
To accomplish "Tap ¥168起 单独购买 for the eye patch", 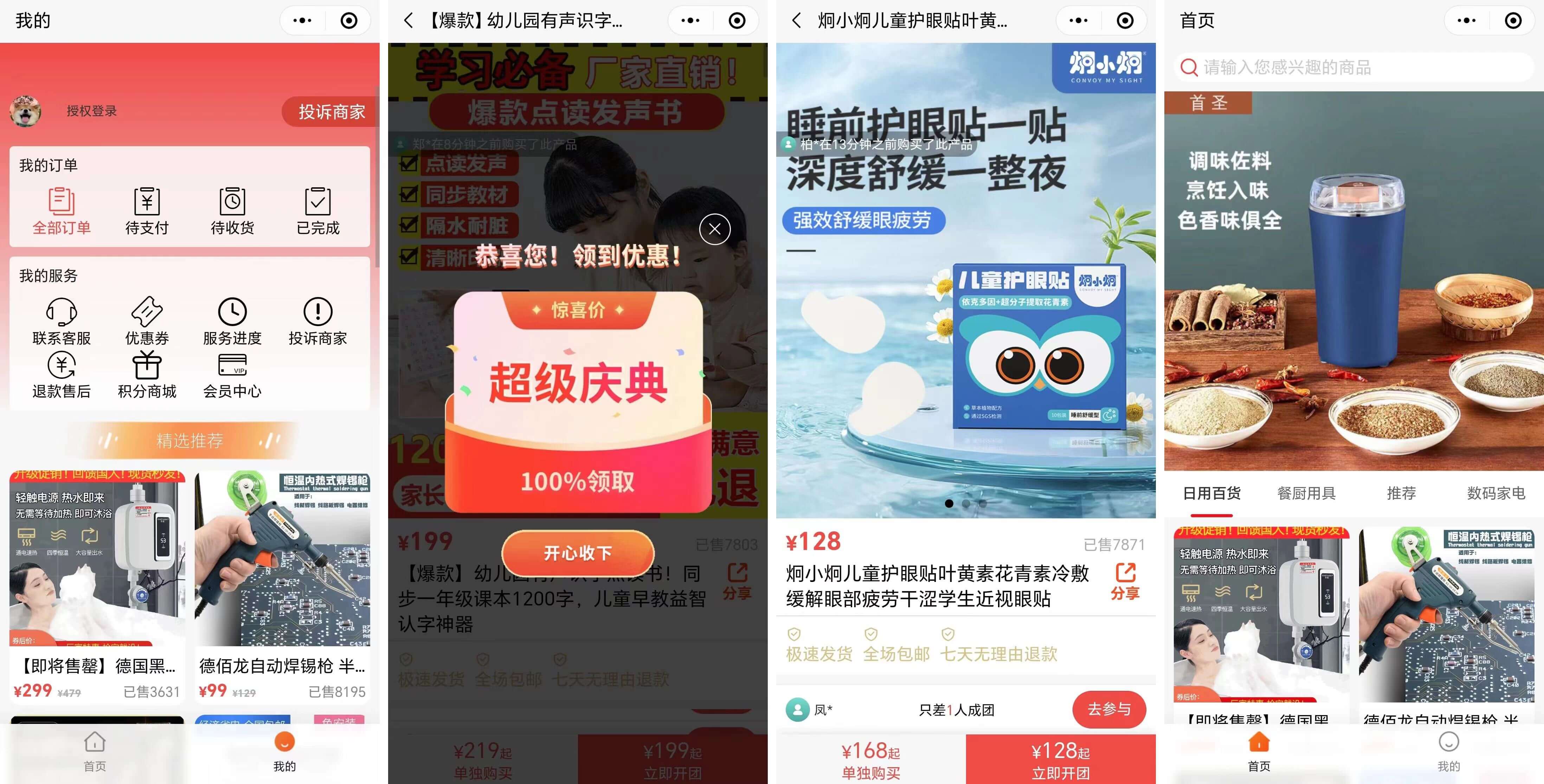I will 870,759.
